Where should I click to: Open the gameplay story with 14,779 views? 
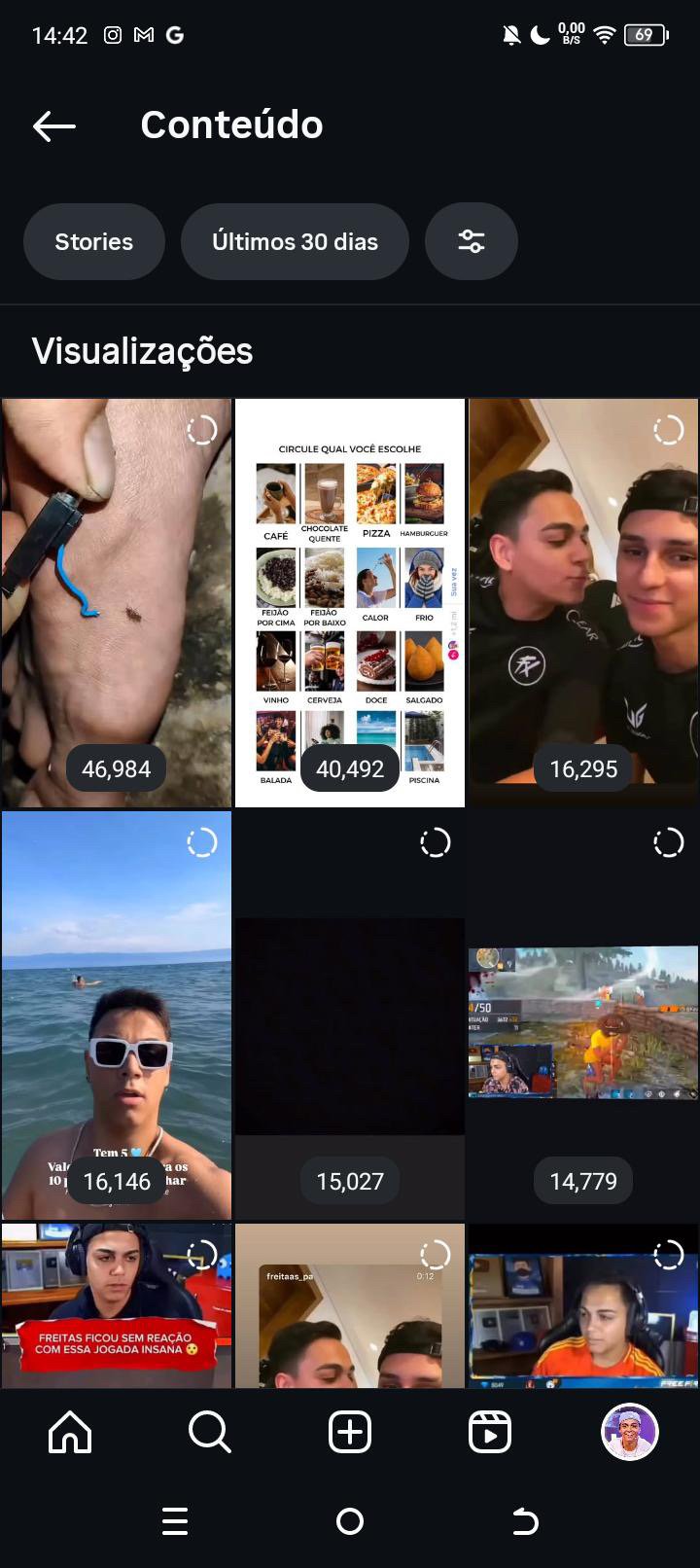[583, 1016]
